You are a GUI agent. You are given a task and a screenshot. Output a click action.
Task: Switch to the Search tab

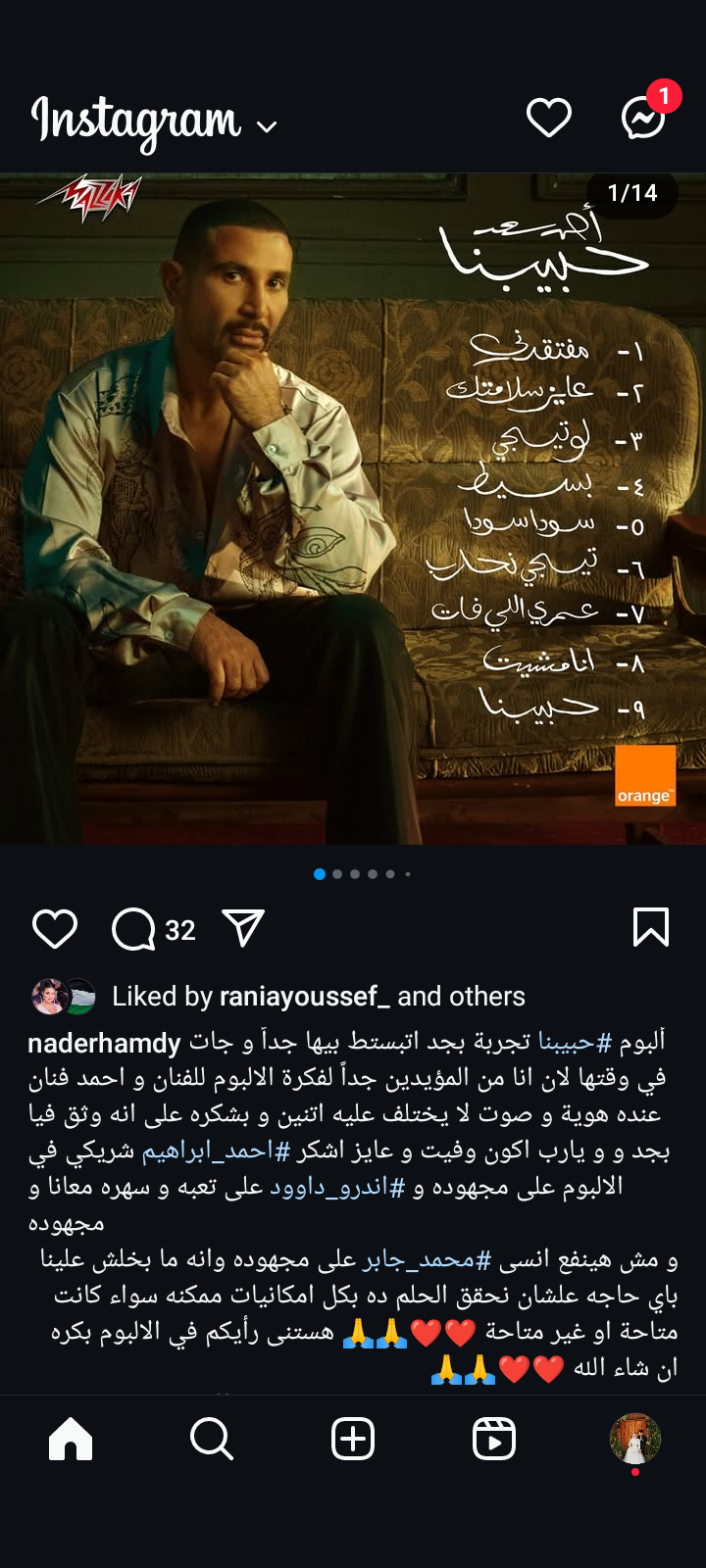coord(211,1440)
